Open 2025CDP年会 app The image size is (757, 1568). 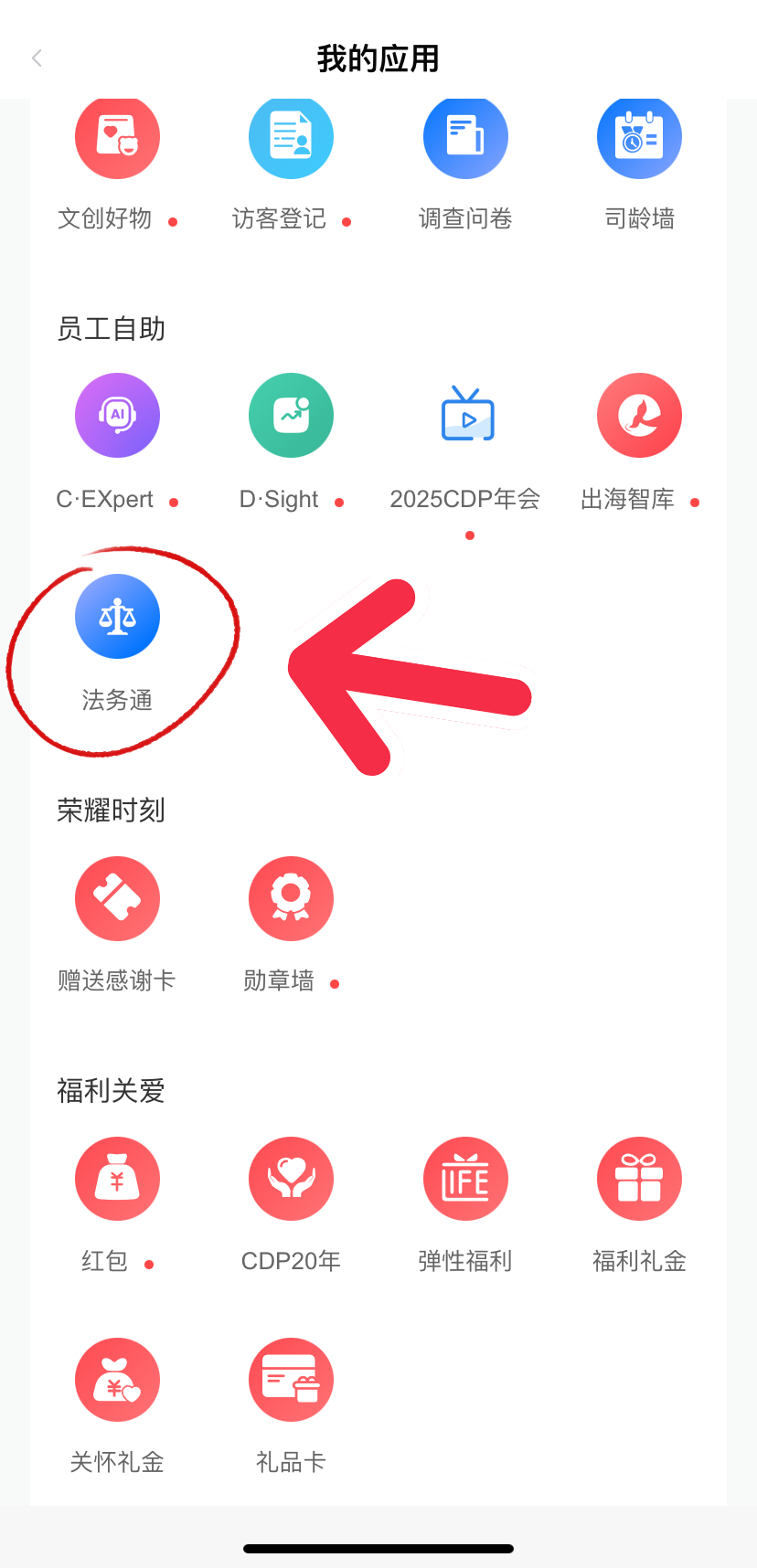pyautogui.click(x=467, y=416)
